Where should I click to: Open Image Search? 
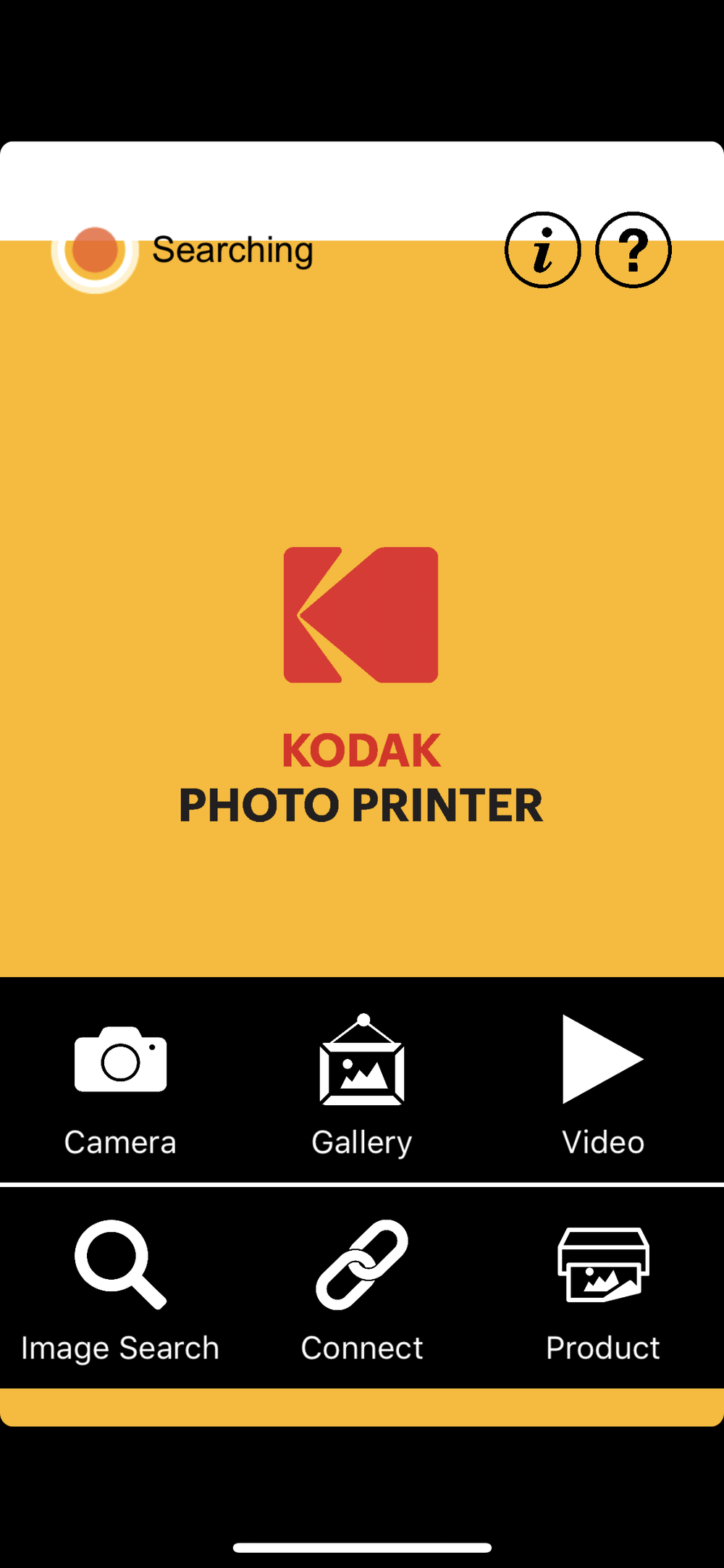pos(120,1291)
